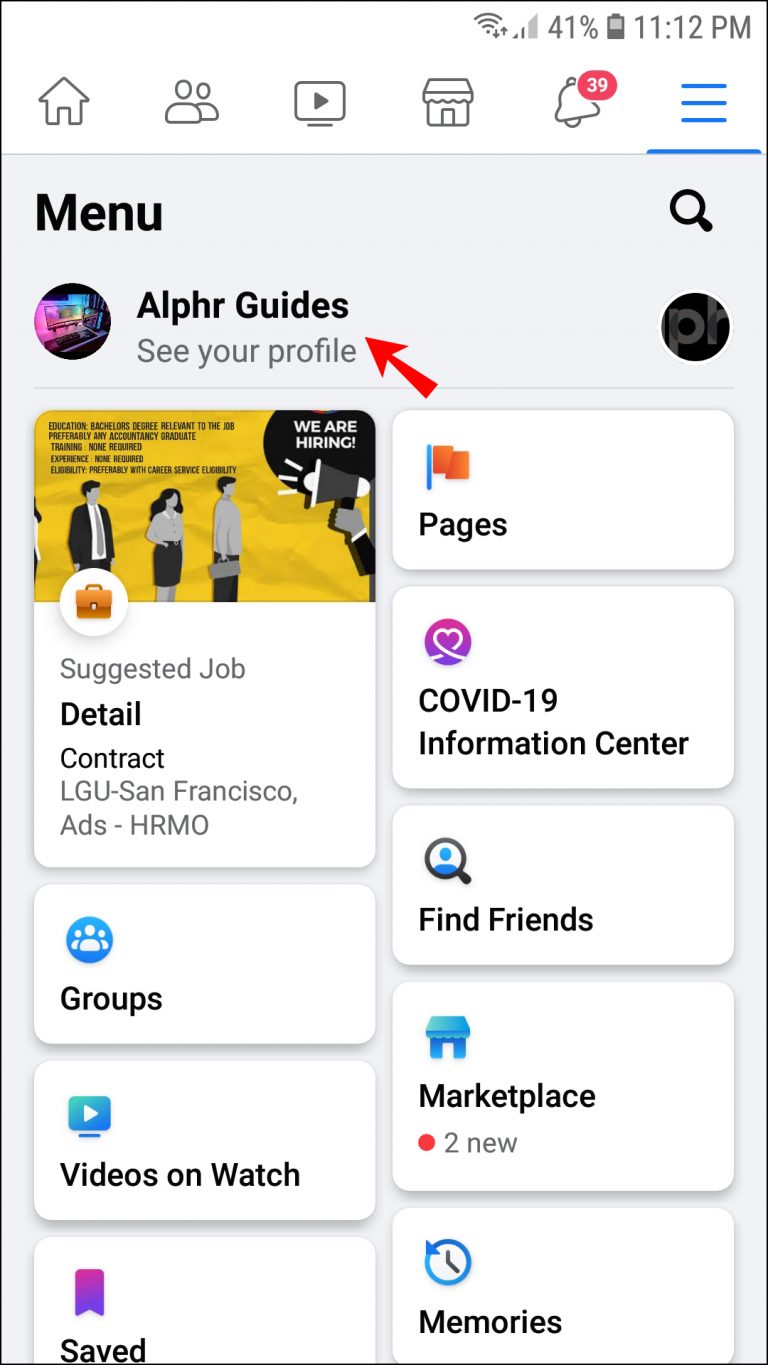Image resolution: width=768 pixels, height=1365 pixels.
Task: Tap the Menu search magnifier
Action: [690, 211]
